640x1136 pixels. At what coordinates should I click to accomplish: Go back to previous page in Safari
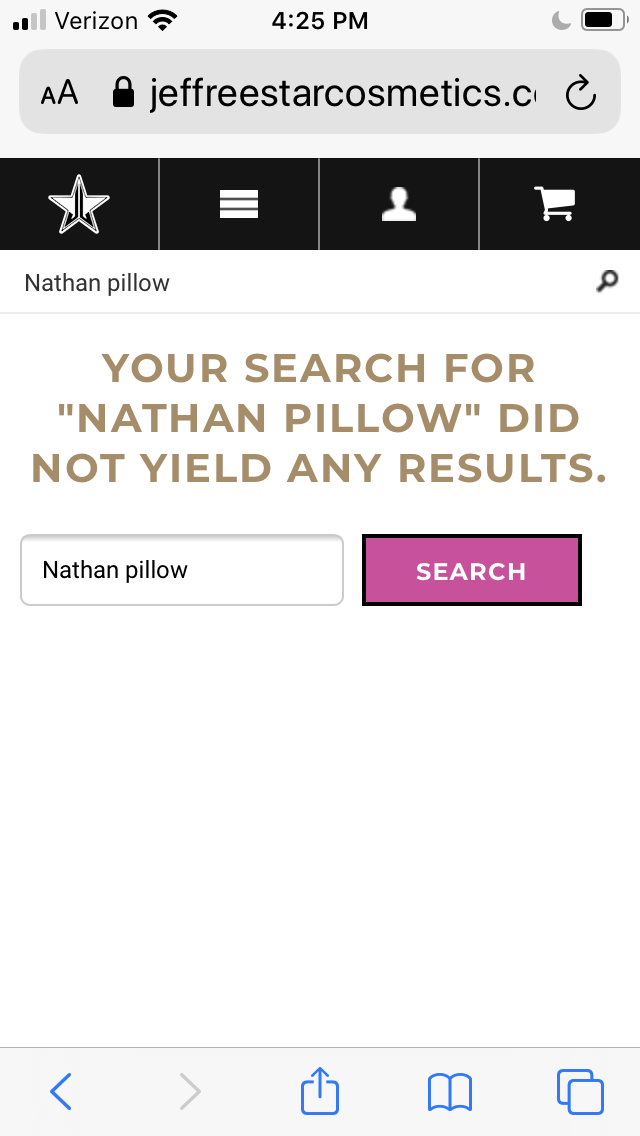[61, 1090]
